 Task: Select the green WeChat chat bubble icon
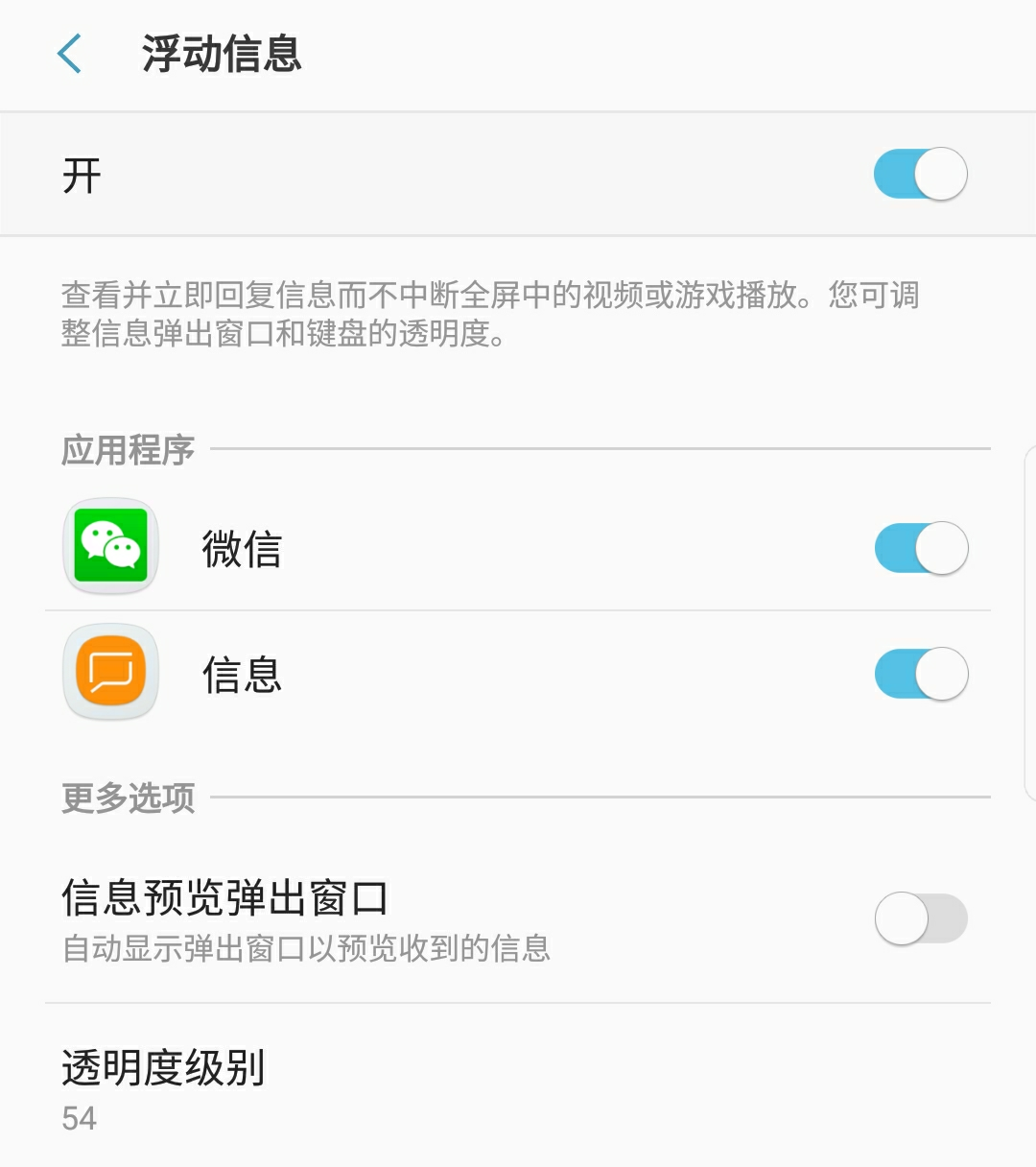click(109, 547)
